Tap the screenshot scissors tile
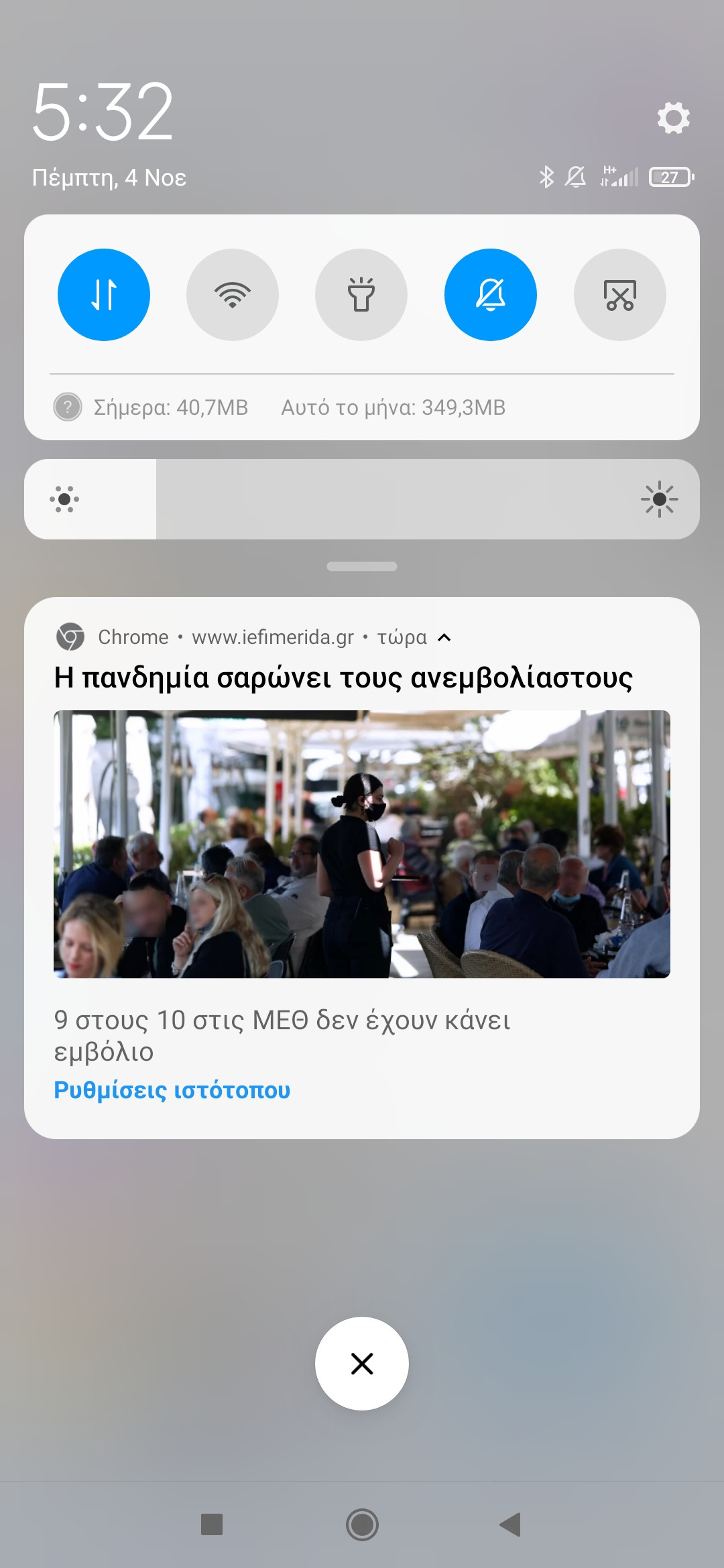Image resolution: width=724 pixels, height=1568 pixels. point(620,295)
